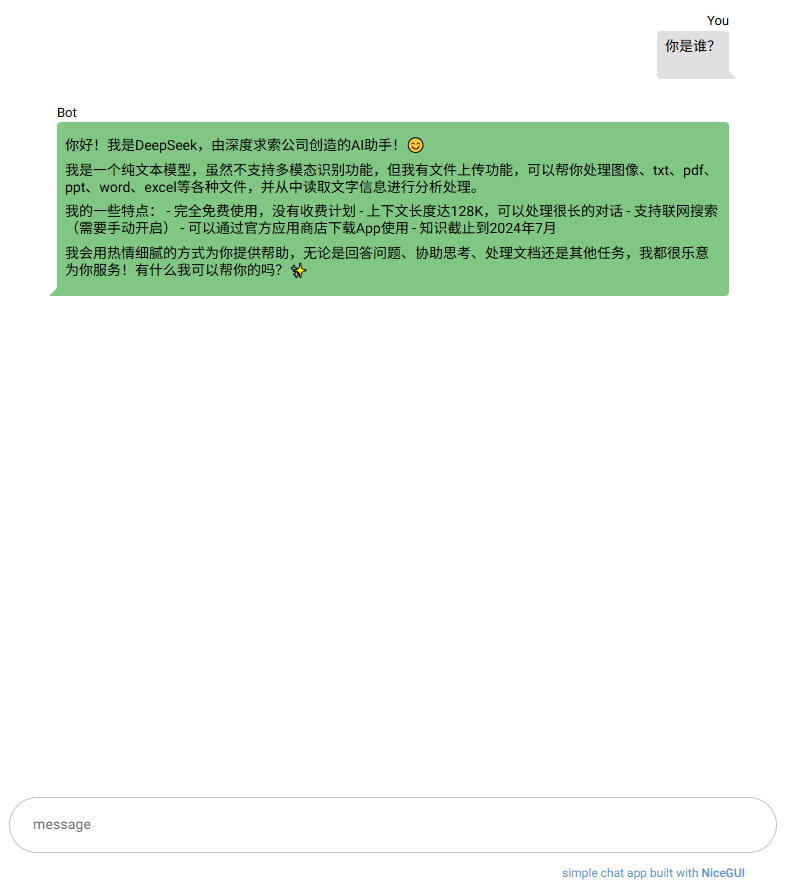The width and height of the screenshot is (799, 884).
Task: Focus the message input field
Action: click(x=392, y=825)
